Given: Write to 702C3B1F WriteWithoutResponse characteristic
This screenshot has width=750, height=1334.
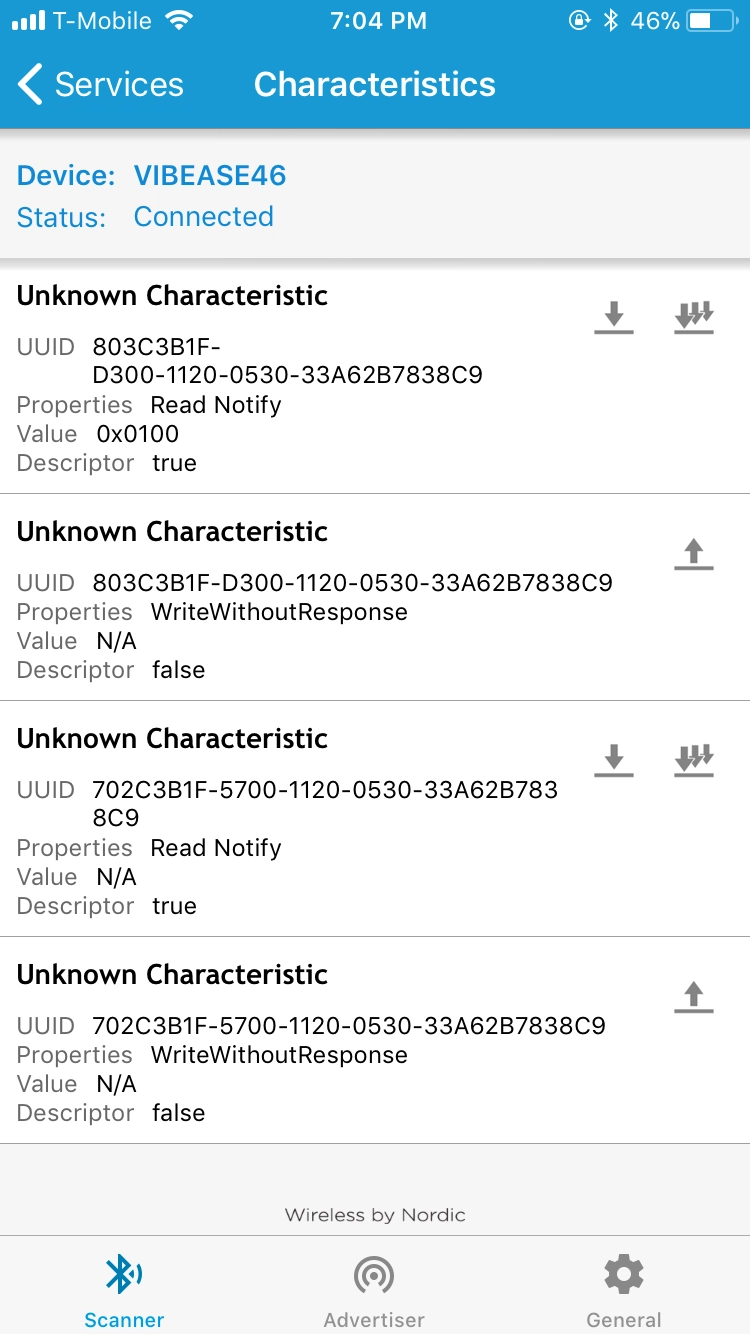Looking at the screenshot, I should point(694,996).
